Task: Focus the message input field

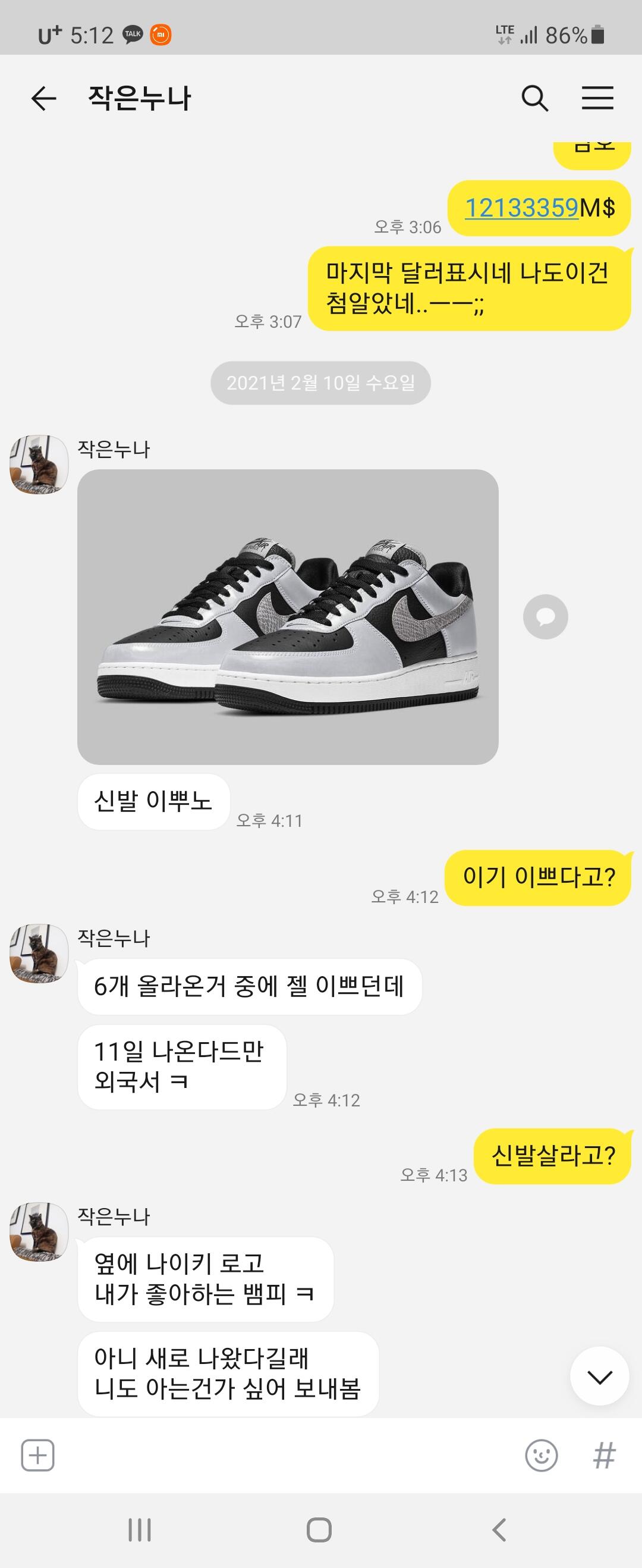Action: 289,1456
